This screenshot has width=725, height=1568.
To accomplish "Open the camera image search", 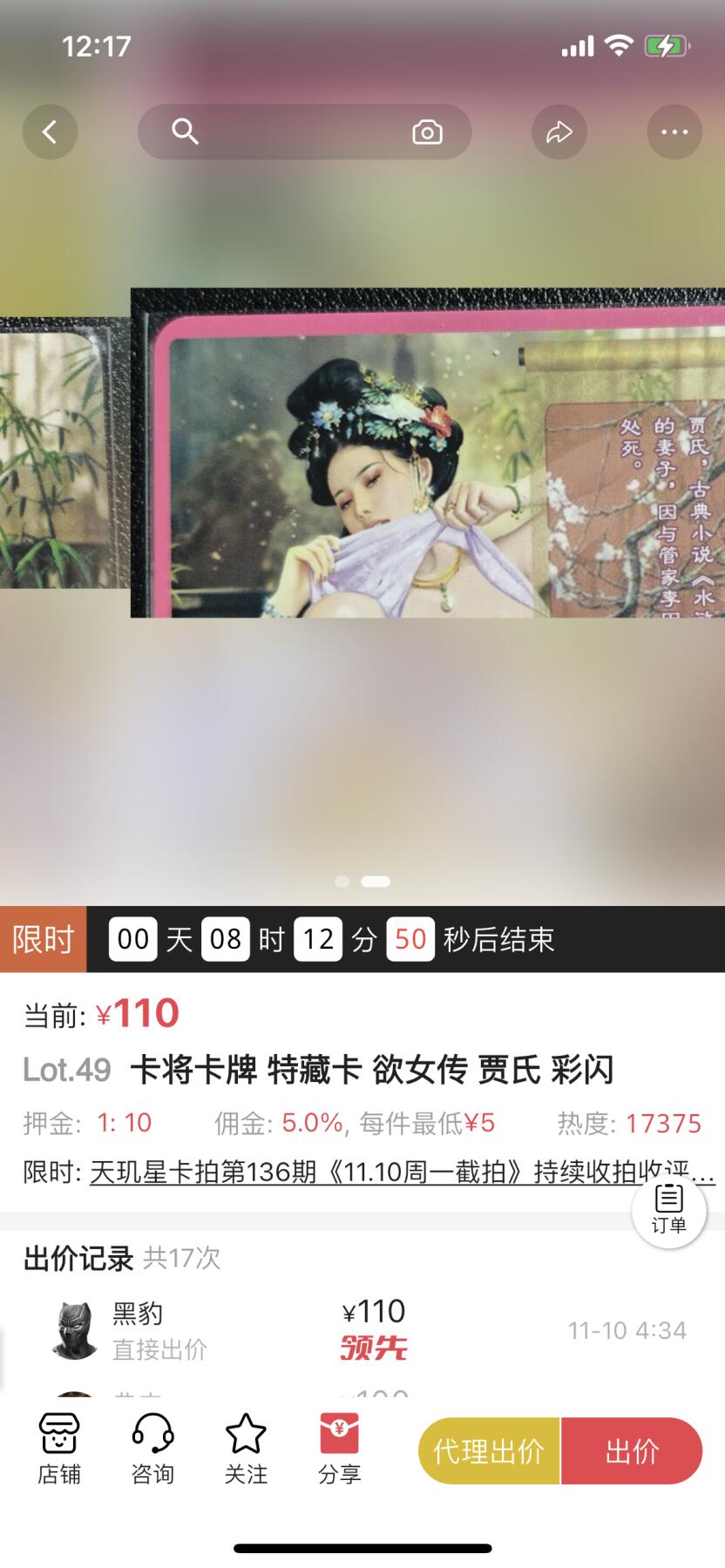I will [426, 132].
